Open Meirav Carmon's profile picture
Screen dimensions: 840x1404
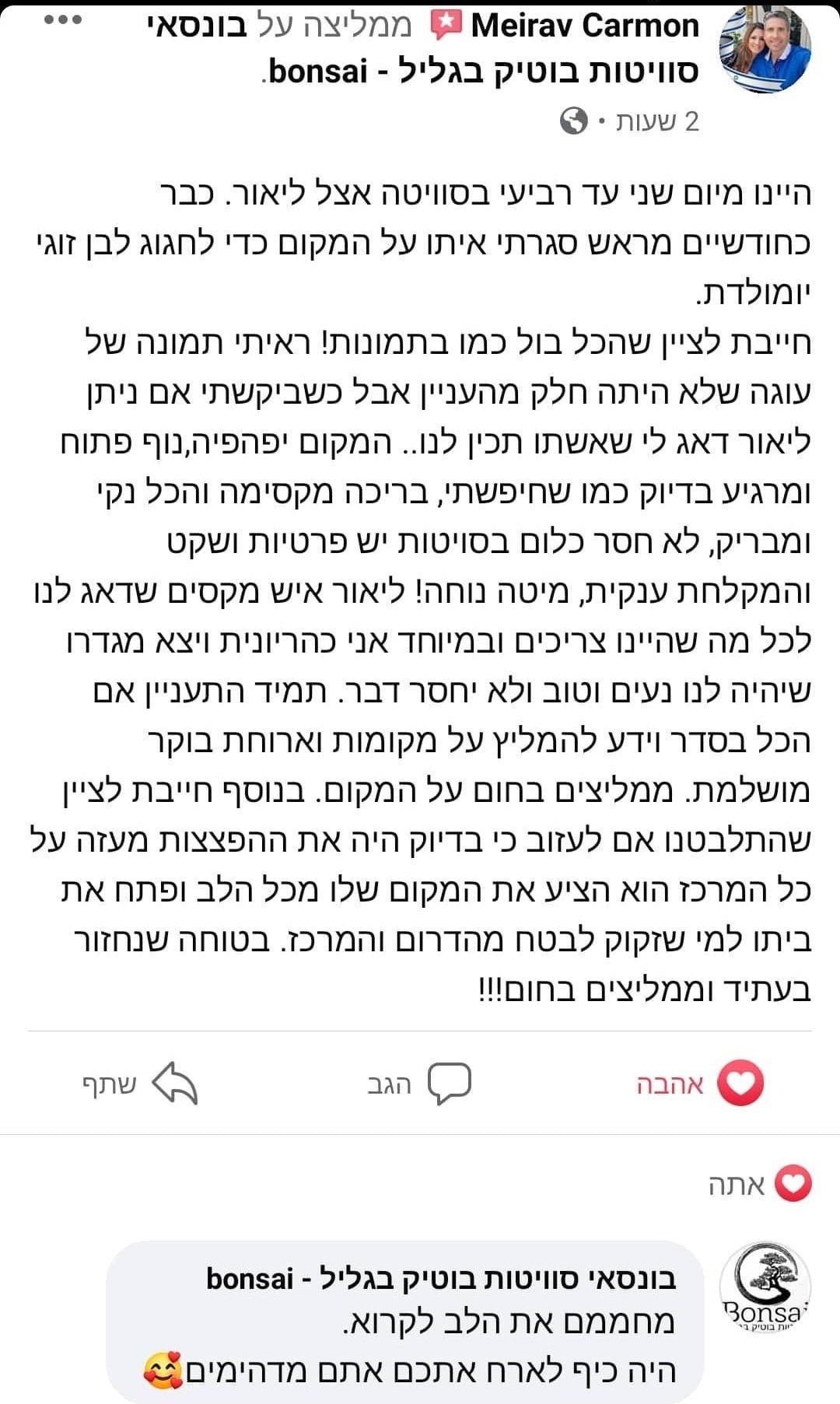click(765, 48)
